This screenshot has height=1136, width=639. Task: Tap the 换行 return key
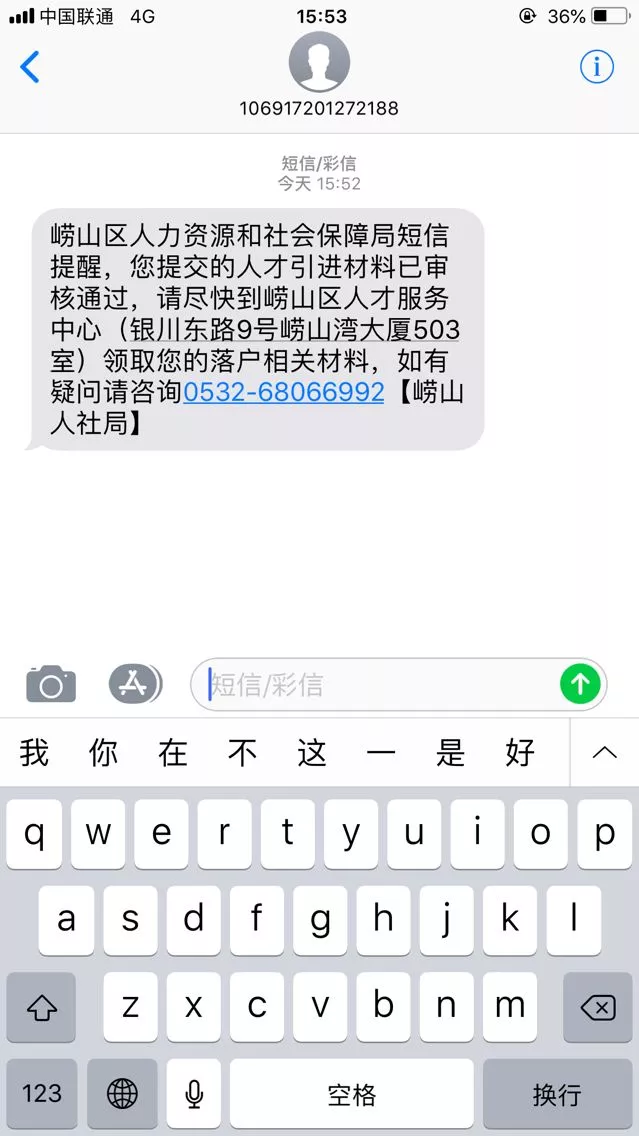click(556, 1094)
